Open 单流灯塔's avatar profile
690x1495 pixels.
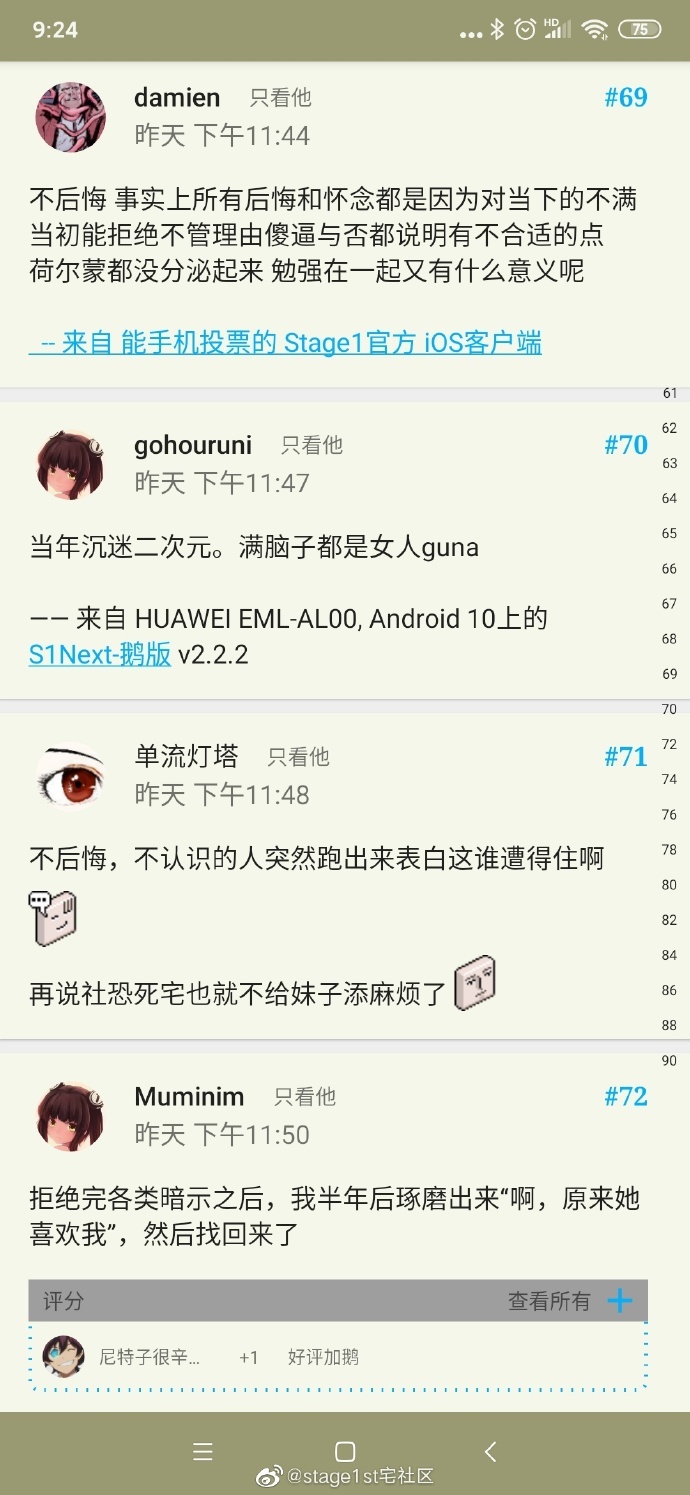pos(71,777)
